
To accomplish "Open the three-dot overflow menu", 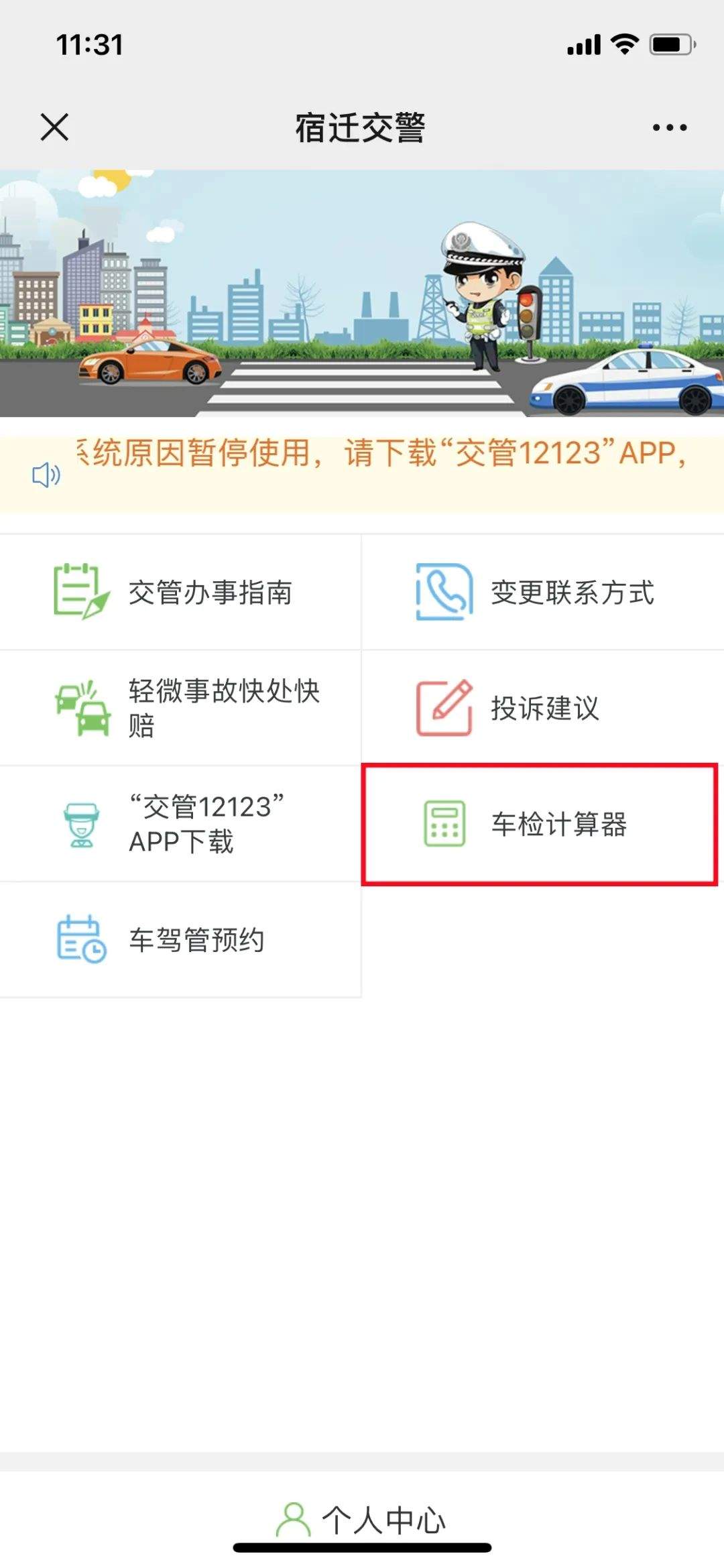I will [669, 127].
